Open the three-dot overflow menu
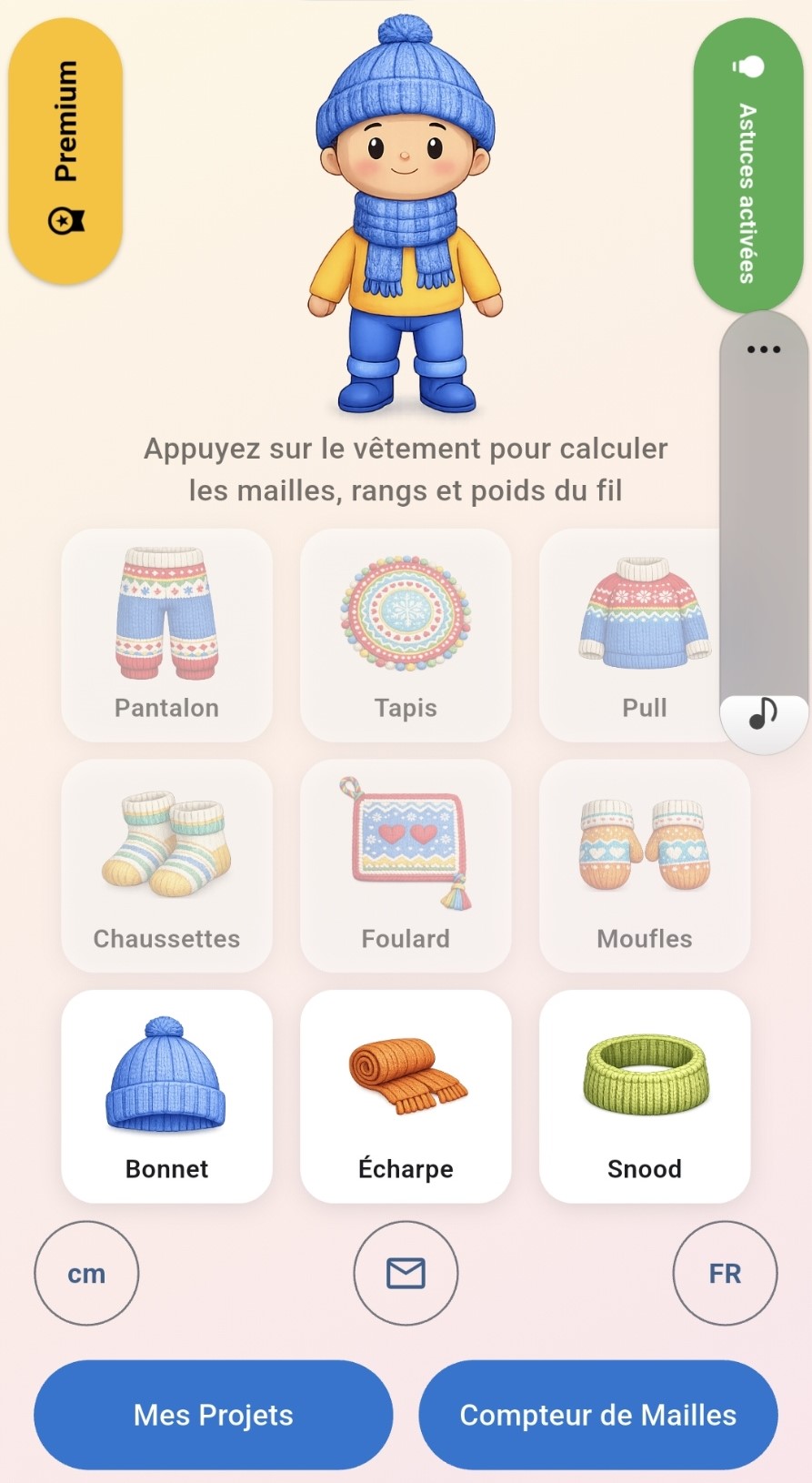Viewport: 812px width, 1483px height. 764,348
